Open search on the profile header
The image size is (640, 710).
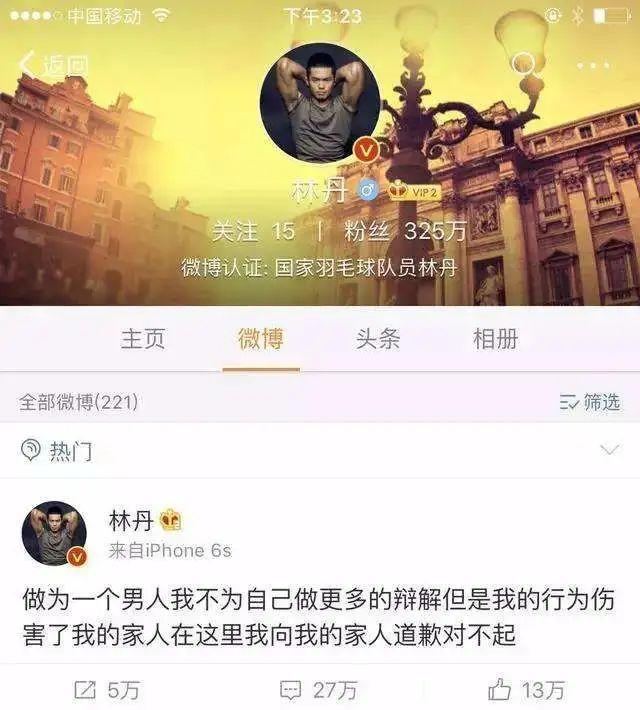[x=524, y=65]
